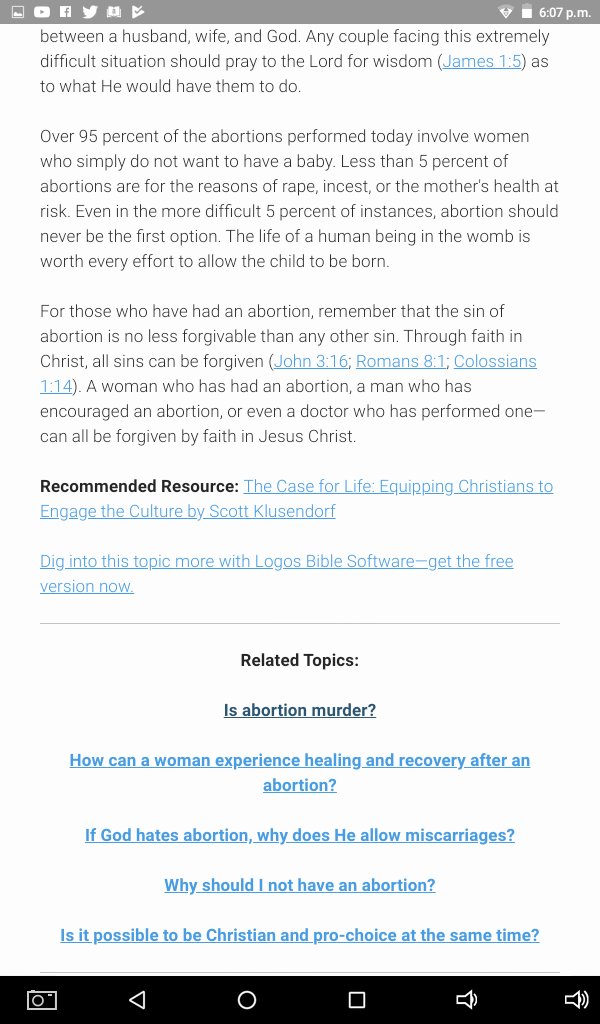
Task: Open healing and recovery after abortion topic
Action: [x=300, y=773]
